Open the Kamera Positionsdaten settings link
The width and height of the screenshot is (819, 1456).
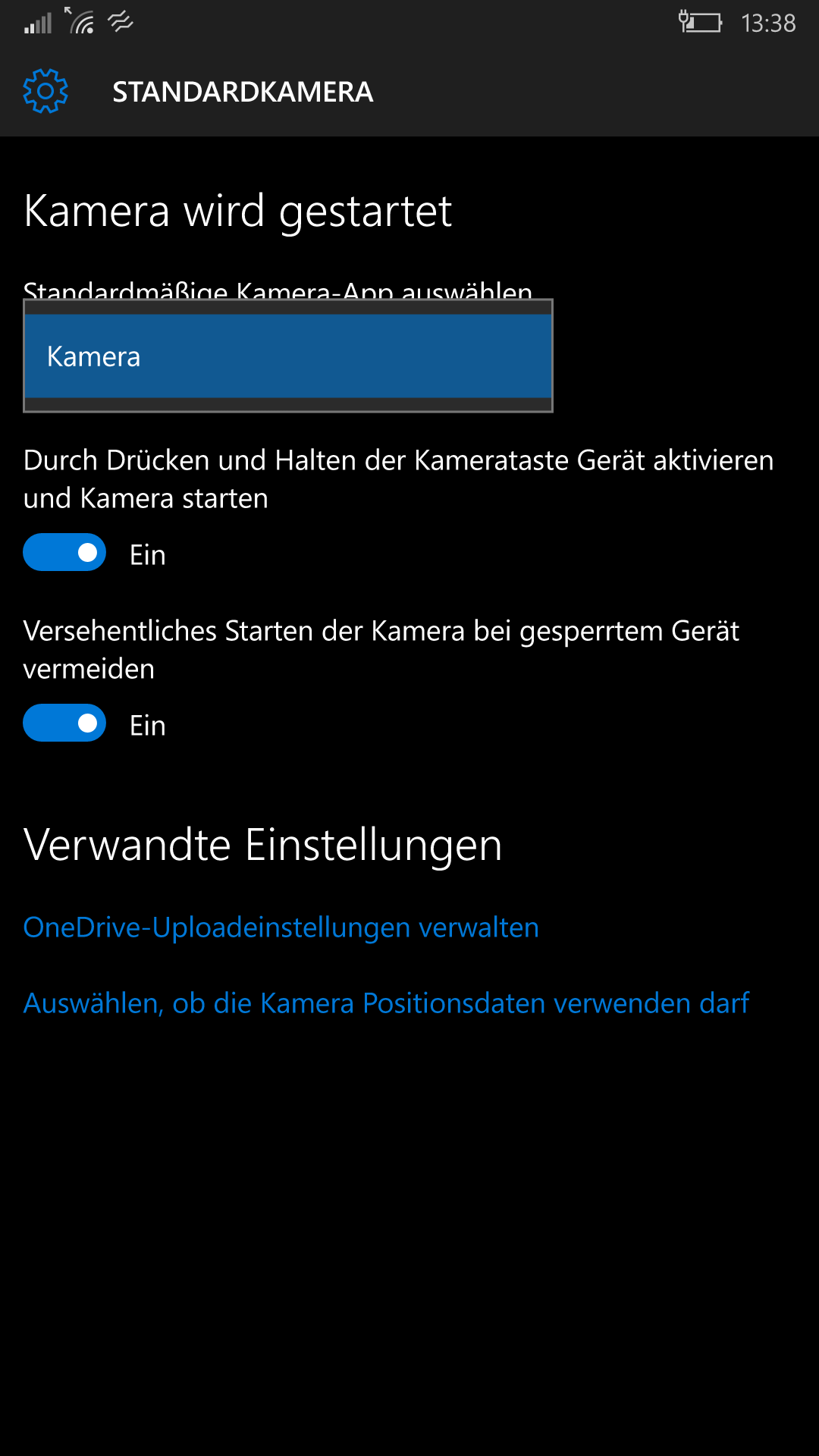click(x=385, y=1003)
